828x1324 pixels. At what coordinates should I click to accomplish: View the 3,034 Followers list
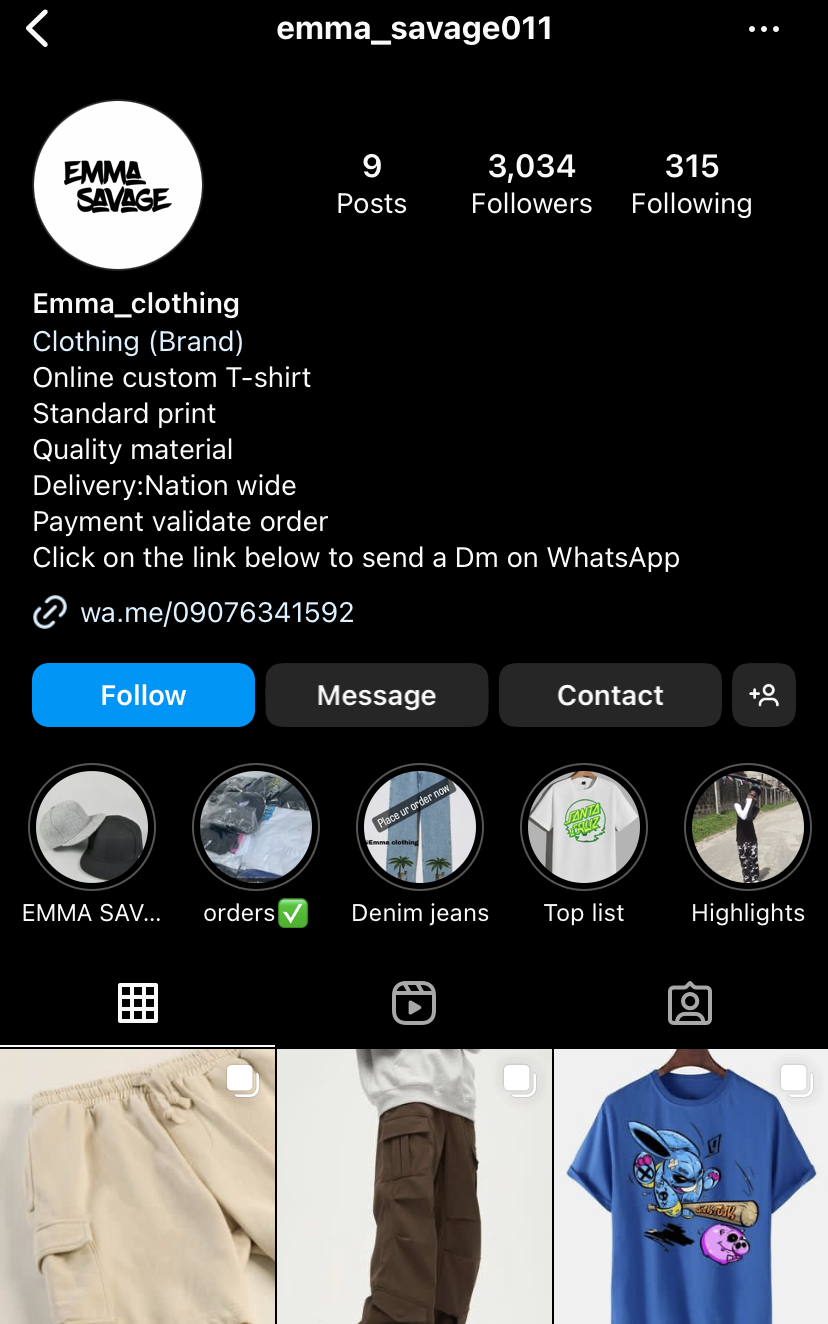531,184
